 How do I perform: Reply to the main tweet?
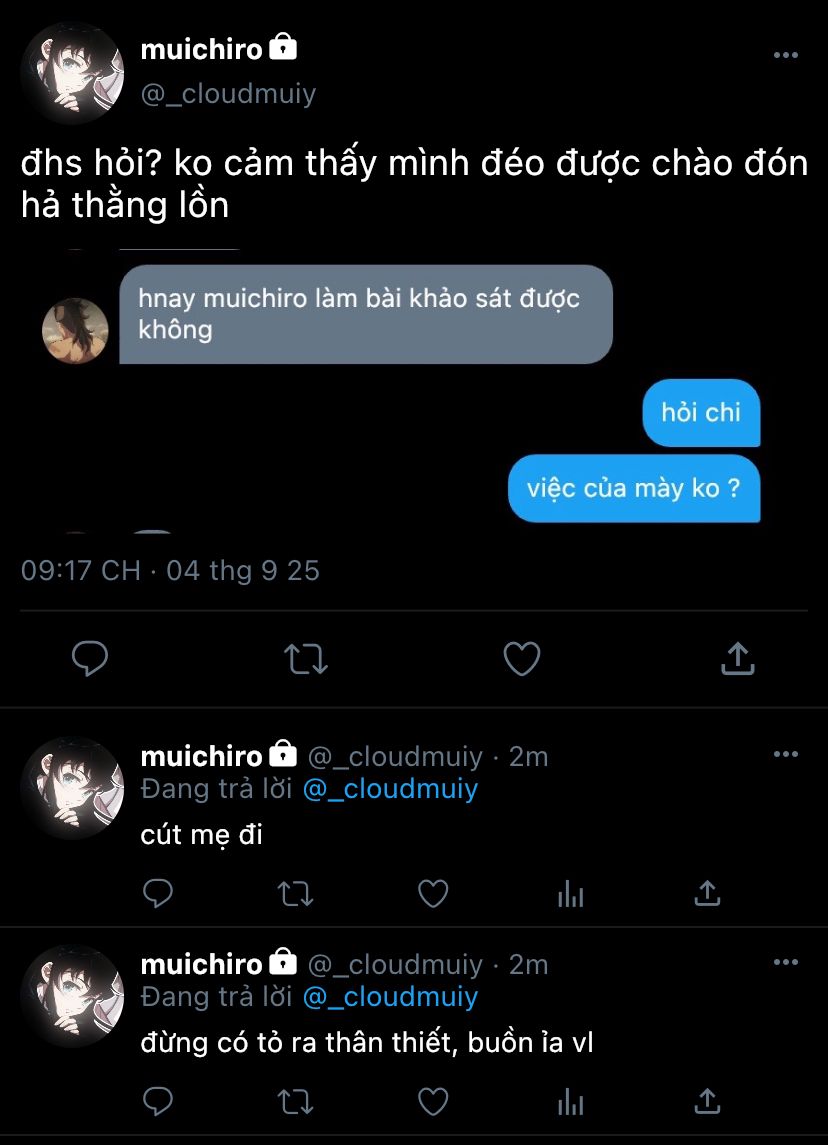click(91, 659)
